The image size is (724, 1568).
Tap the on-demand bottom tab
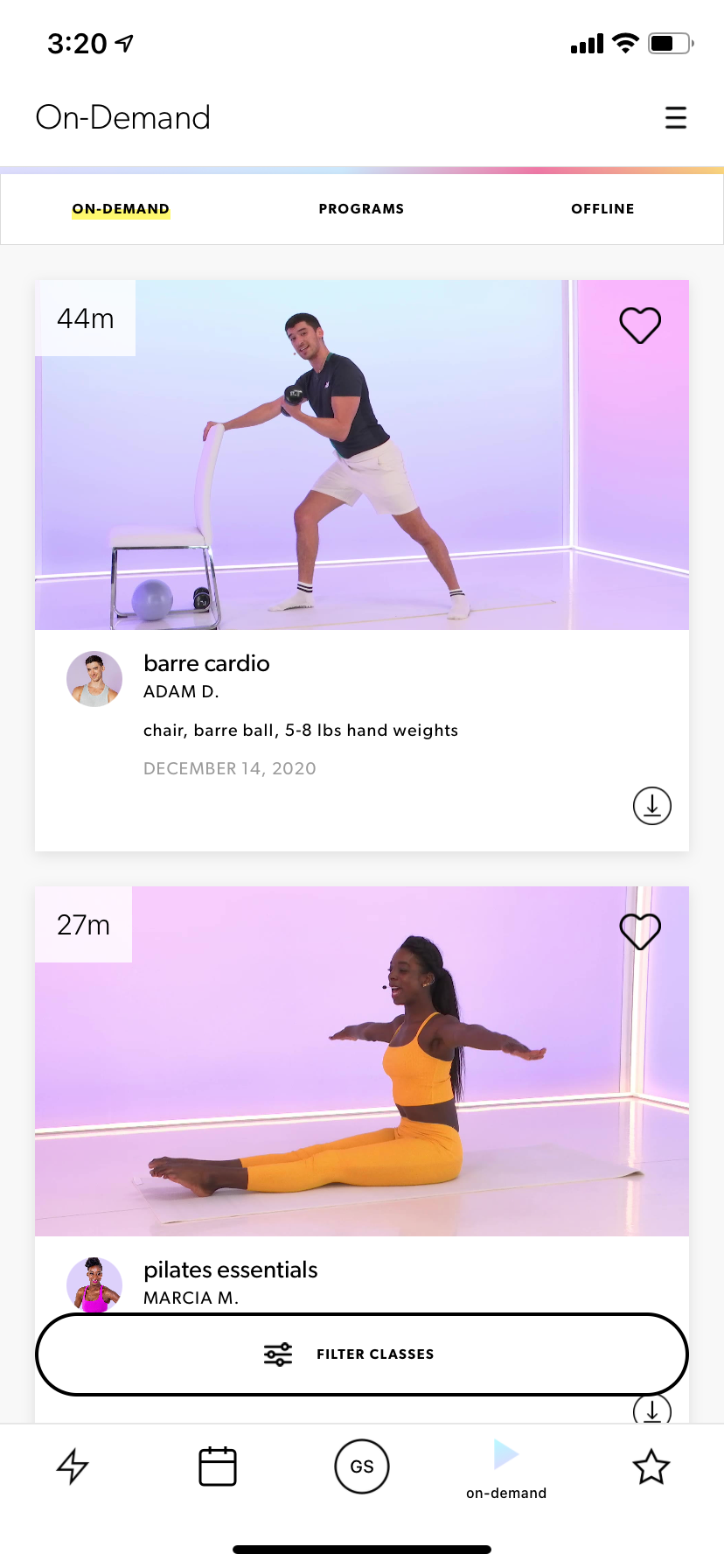tap(506, 1470)
